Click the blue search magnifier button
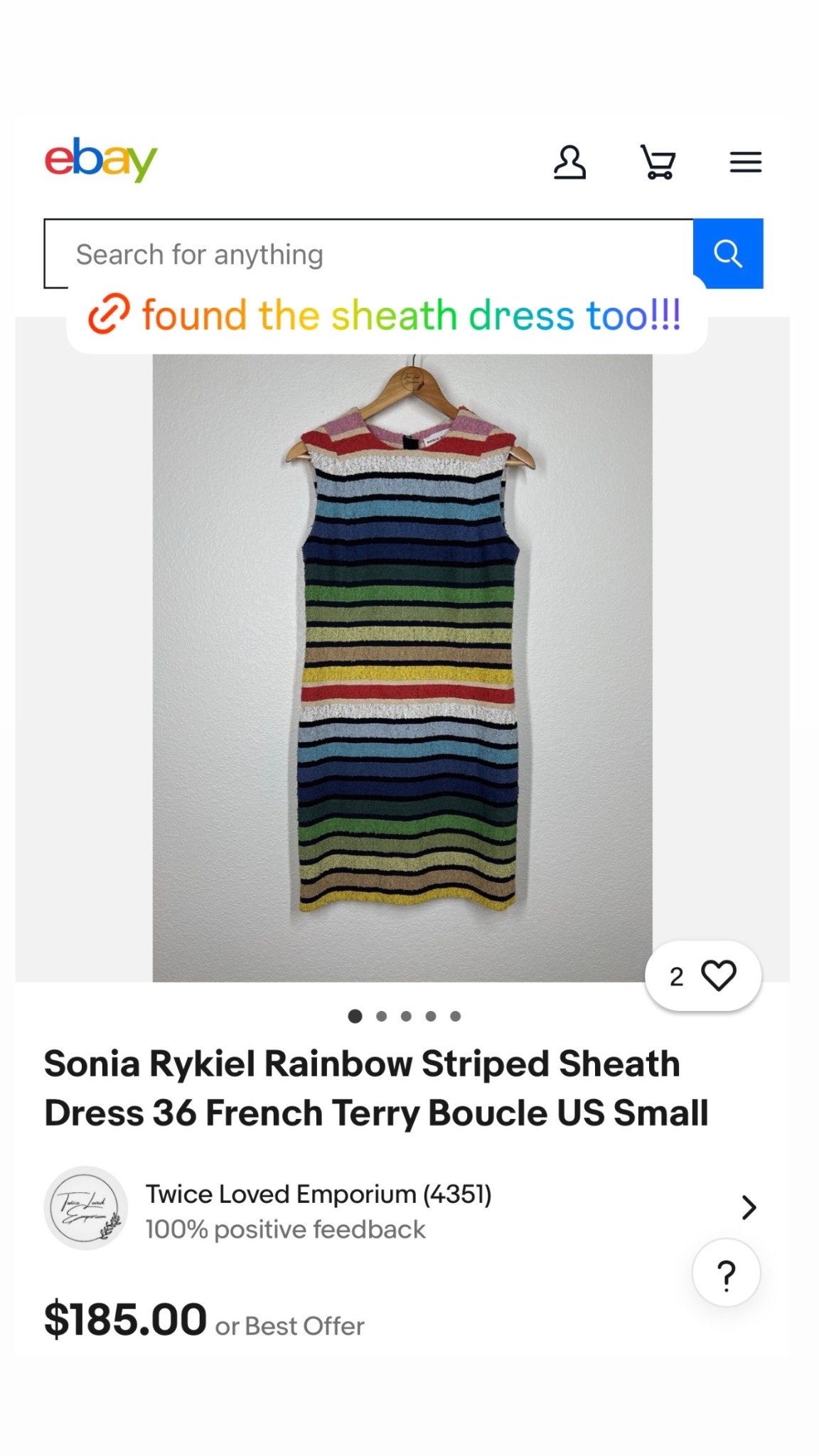Screen dimensions: 819x1456 click(727, 253)
